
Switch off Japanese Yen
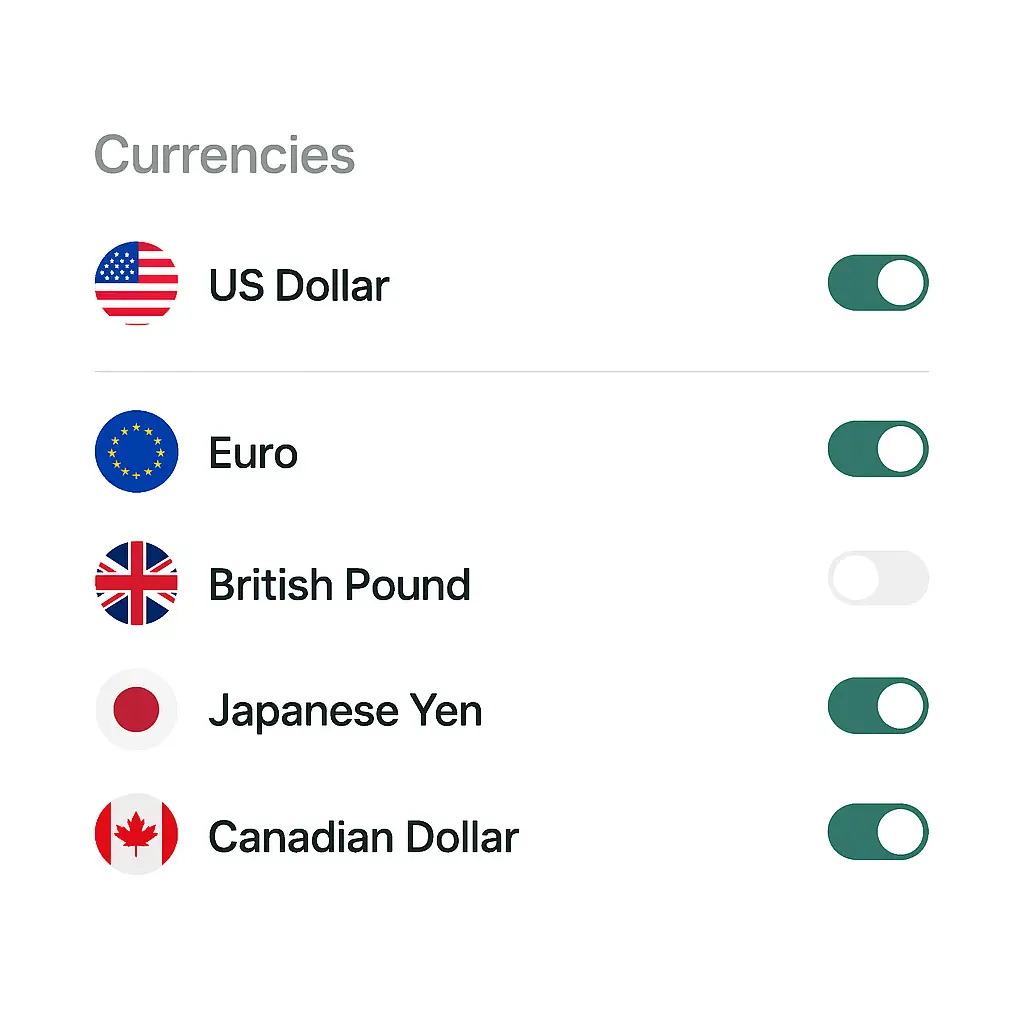(x=877, y=707)
